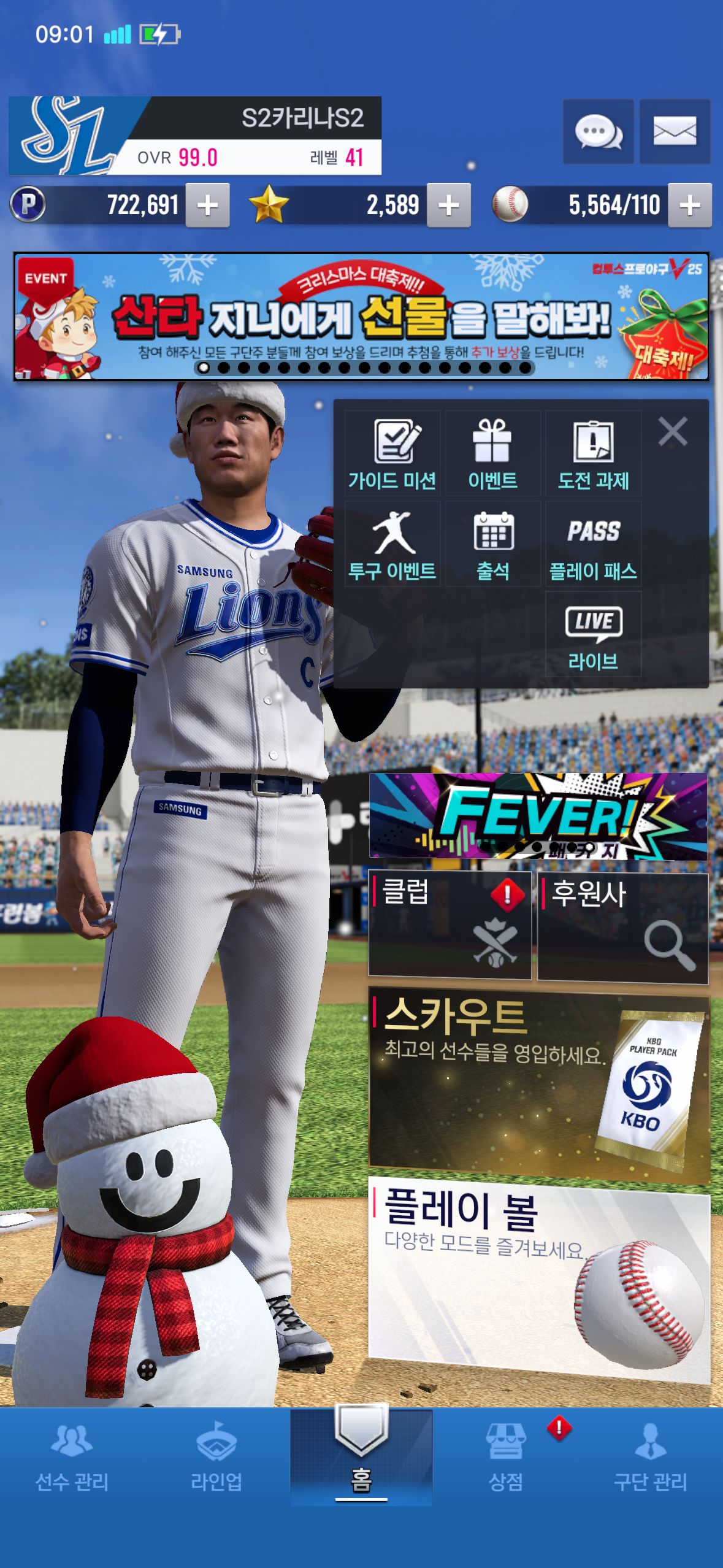Open 투구 이벤트 pitching event
The height and width of the screenshot is (1568, 723).
click(x=392, y=544)
